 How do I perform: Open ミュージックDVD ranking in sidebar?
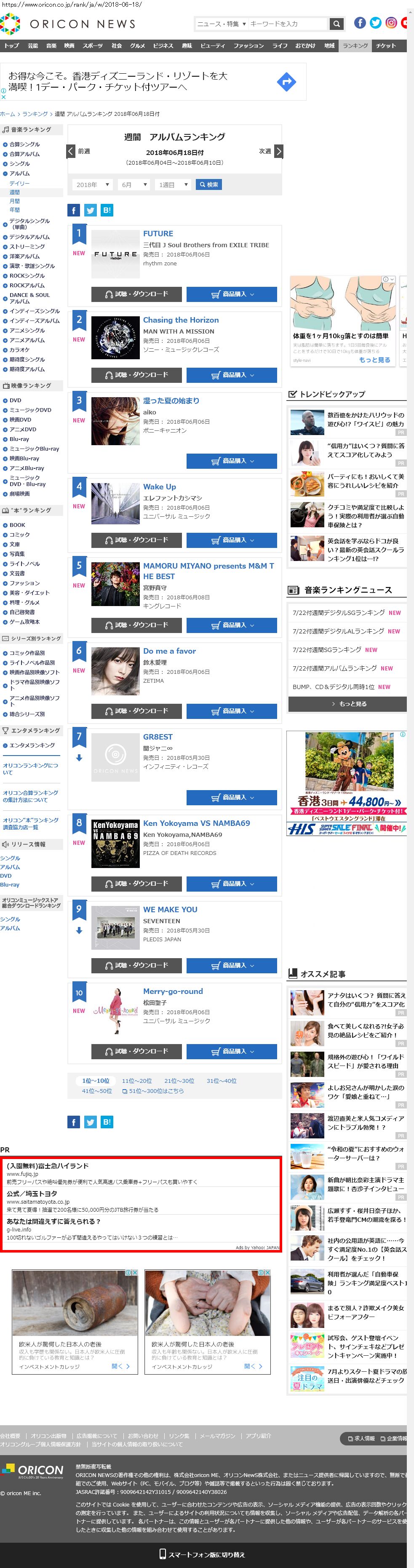point(30,410)
